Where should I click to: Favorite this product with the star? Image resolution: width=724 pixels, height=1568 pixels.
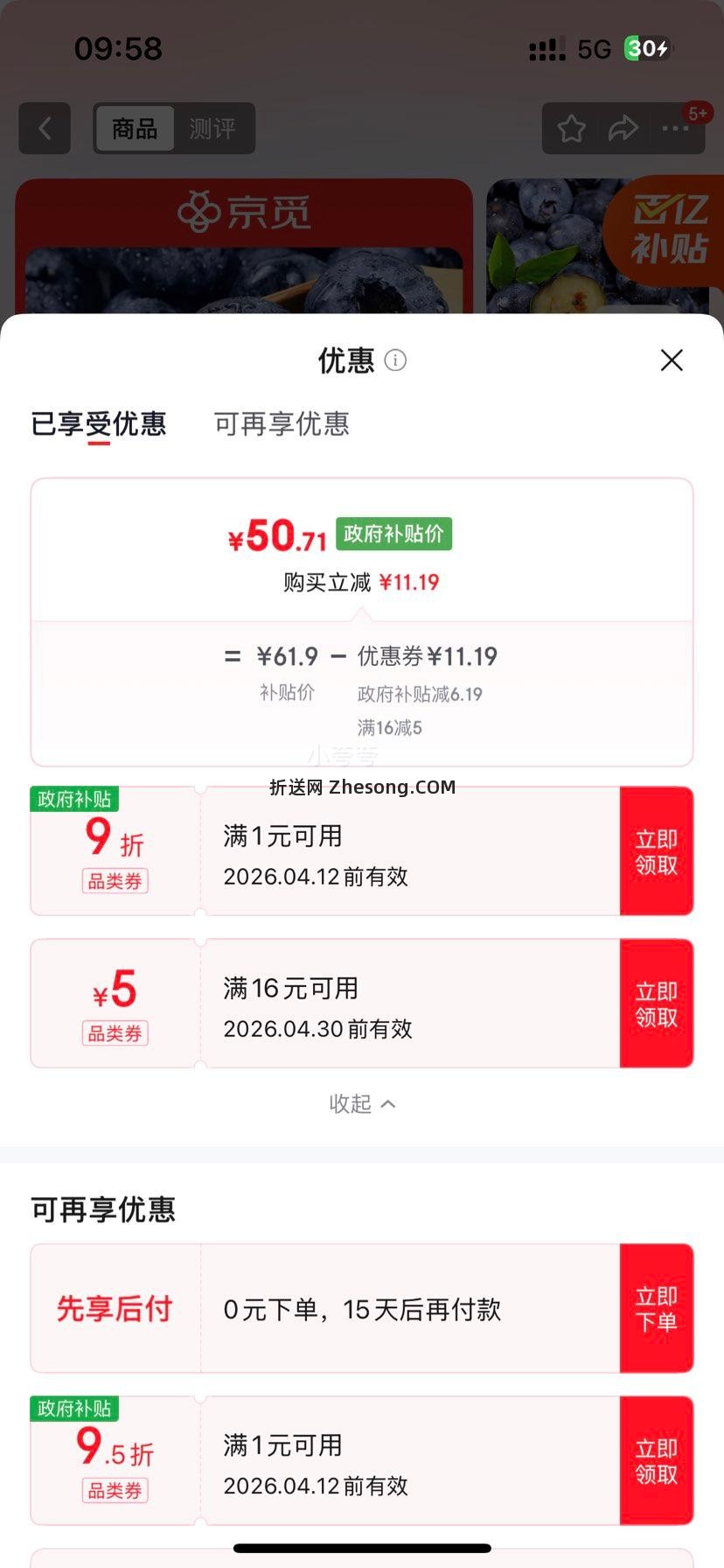point(571,129)
